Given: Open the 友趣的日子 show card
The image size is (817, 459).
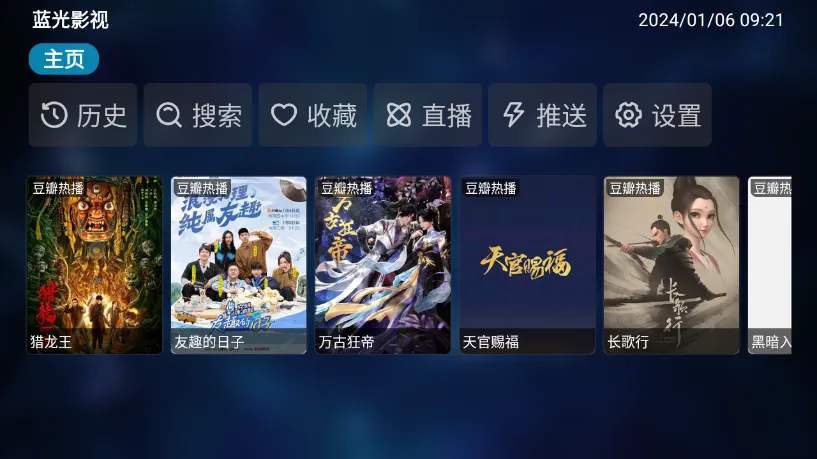Looking at the screenshot, I should click(x=238, y=265).
